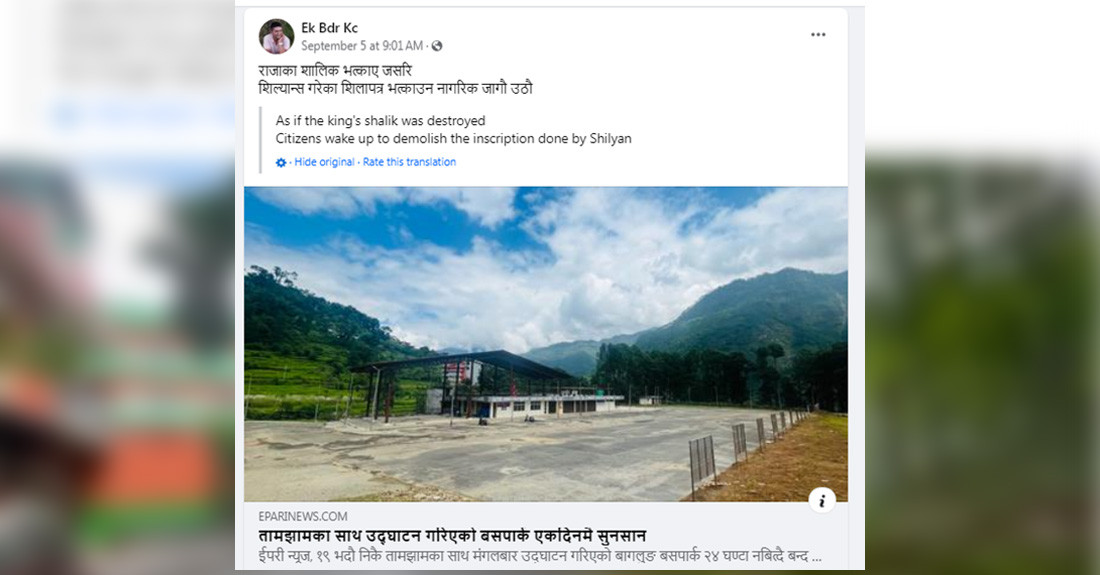Open translation settings gear icon
The height and width of the screenshot is (575, 1100).
click(x=281, y=162)
